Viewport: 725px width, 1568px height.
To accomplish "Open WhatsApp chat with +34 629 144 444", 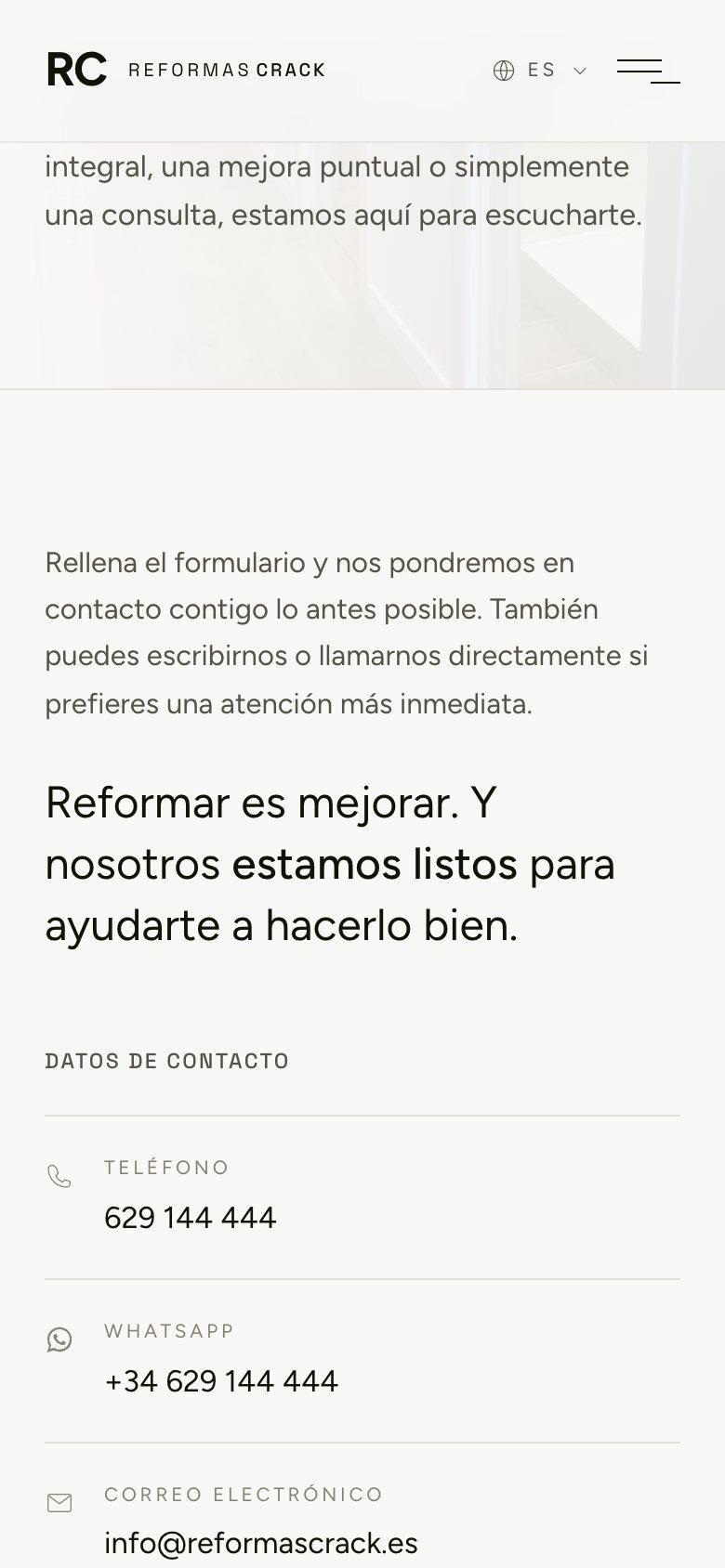I will pos(221,1380).
